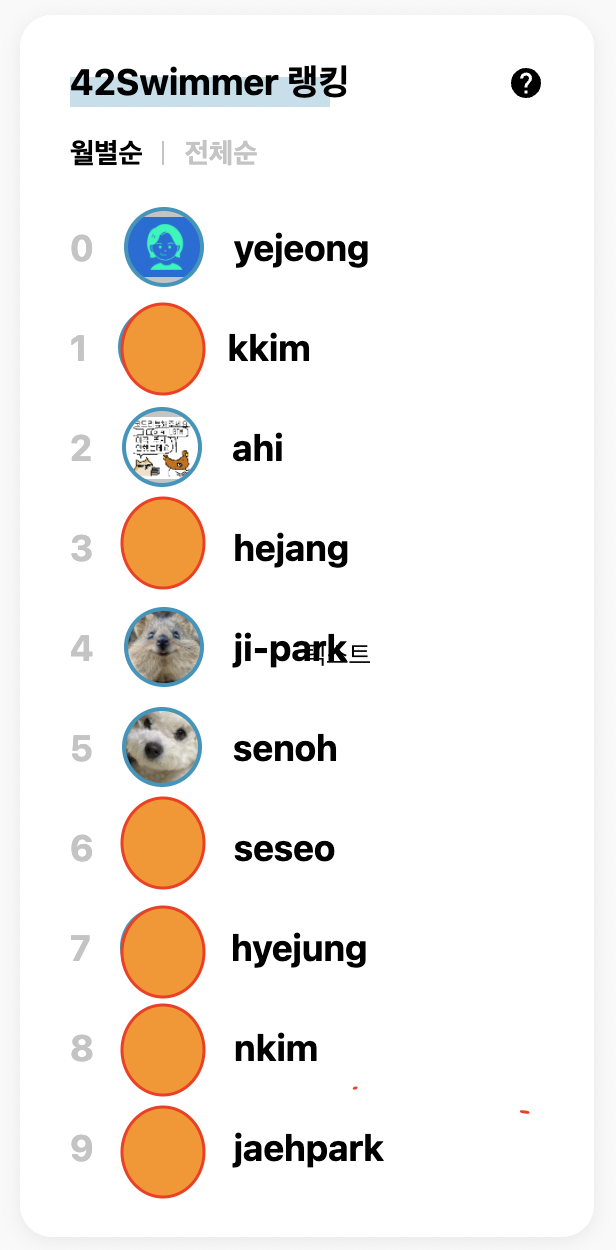Open the help question mark icon
Viewport: 616px width, 1250px height.
[x=526, y=84]
